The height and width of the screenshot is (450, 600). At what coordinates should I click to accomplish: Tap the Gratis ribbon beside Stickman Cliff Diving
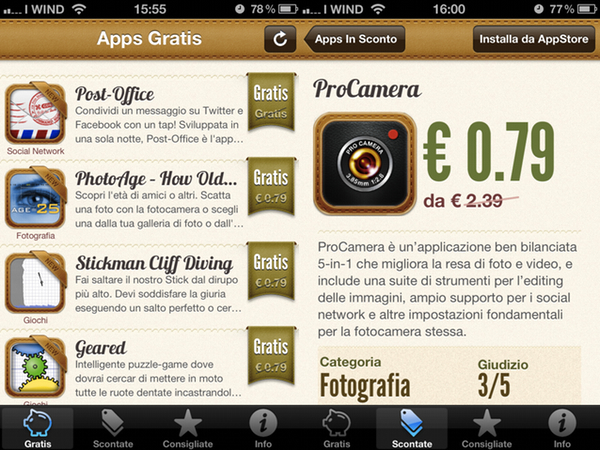point(269,272)
